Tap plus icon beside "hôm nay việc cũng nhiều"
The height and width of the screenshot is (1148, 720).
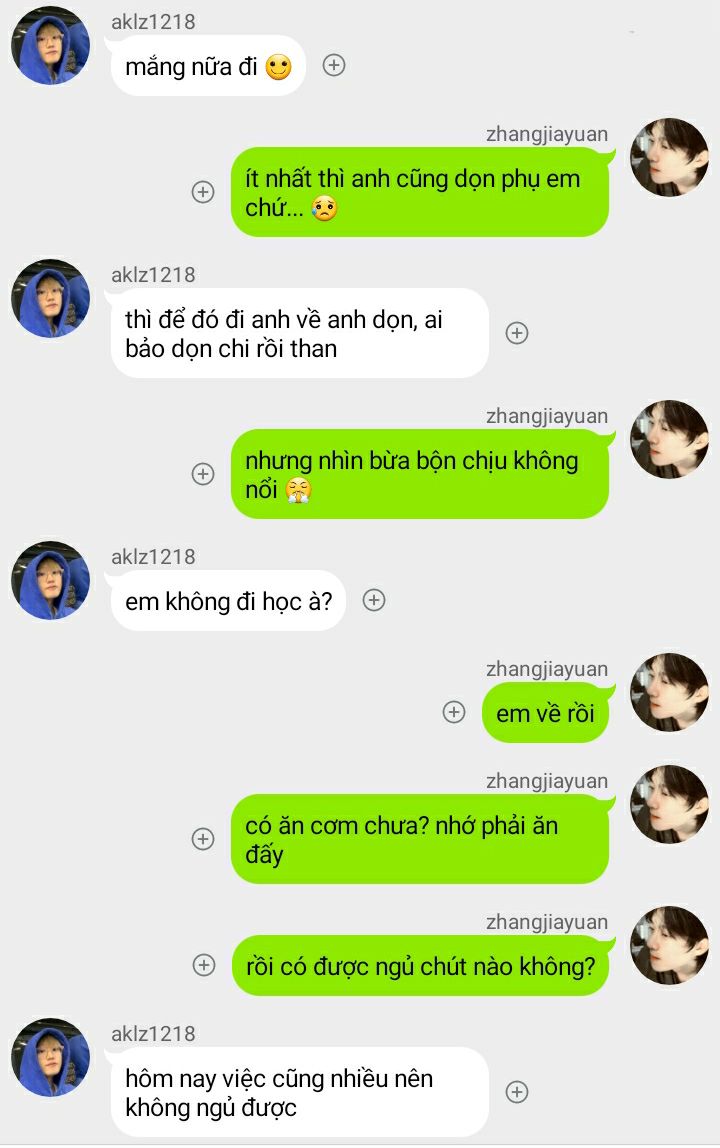pos(516,1092)
